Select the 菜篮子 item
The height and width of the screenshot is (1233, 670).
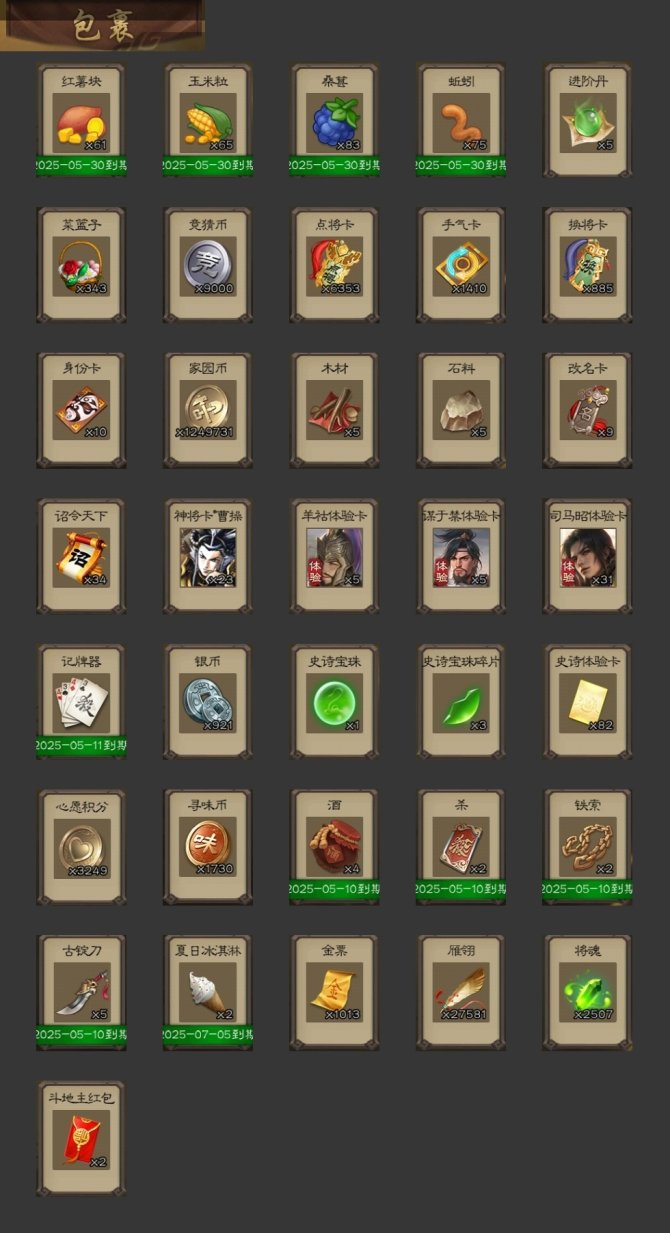81,266
